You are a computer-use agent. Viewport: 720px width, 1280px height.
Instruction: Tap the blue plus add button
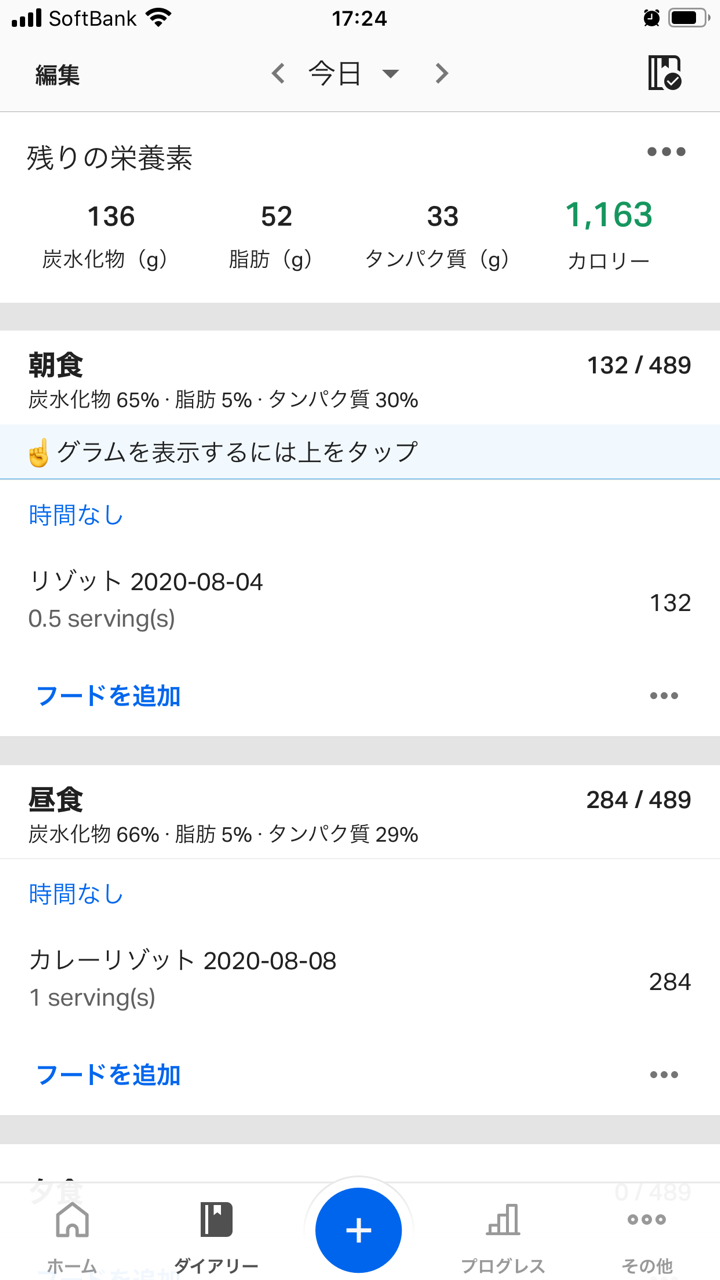[x=358, y=1231]
